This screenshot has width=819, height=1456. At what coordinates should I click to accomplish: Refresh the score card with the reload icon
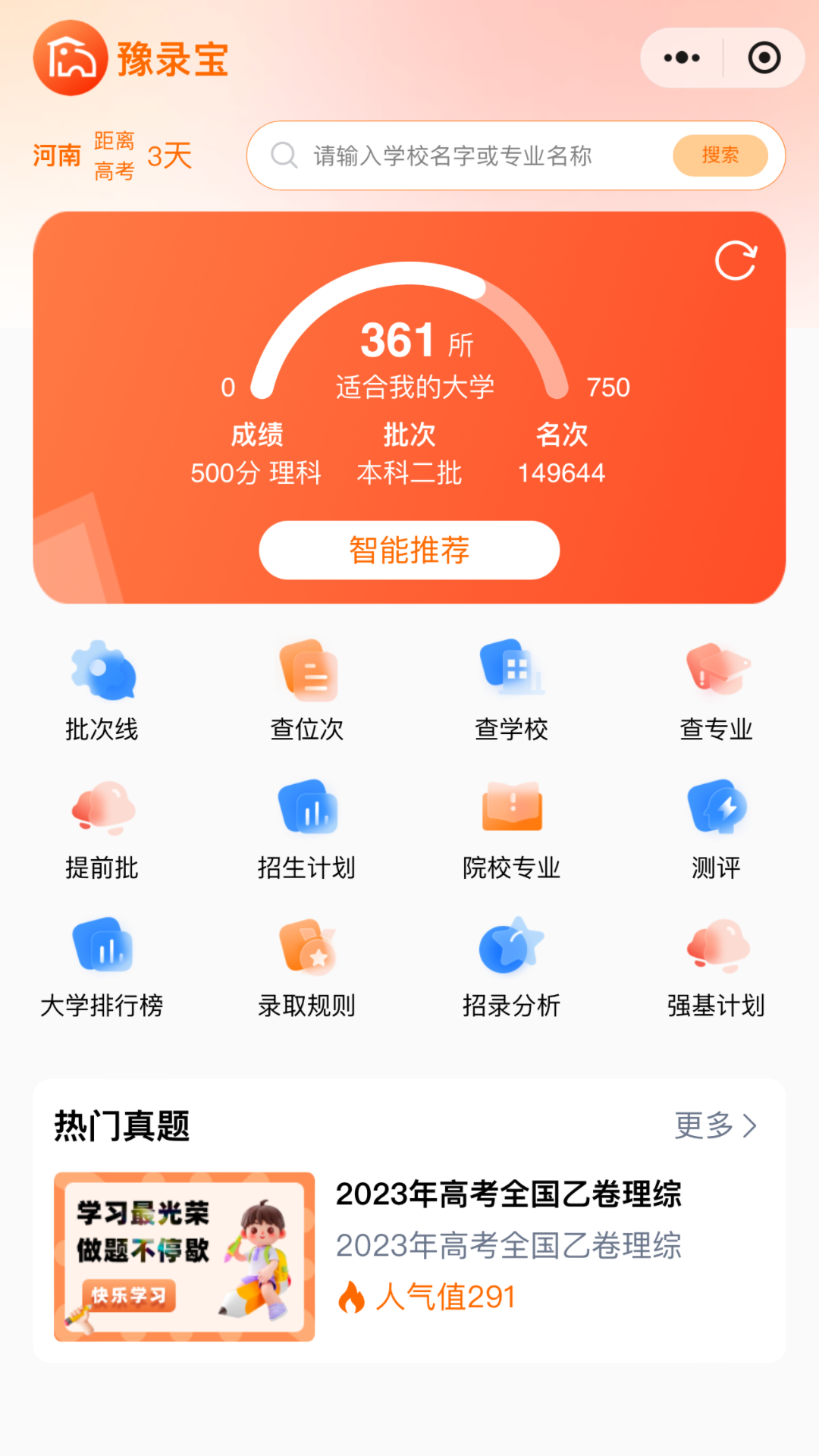[736, 261]
